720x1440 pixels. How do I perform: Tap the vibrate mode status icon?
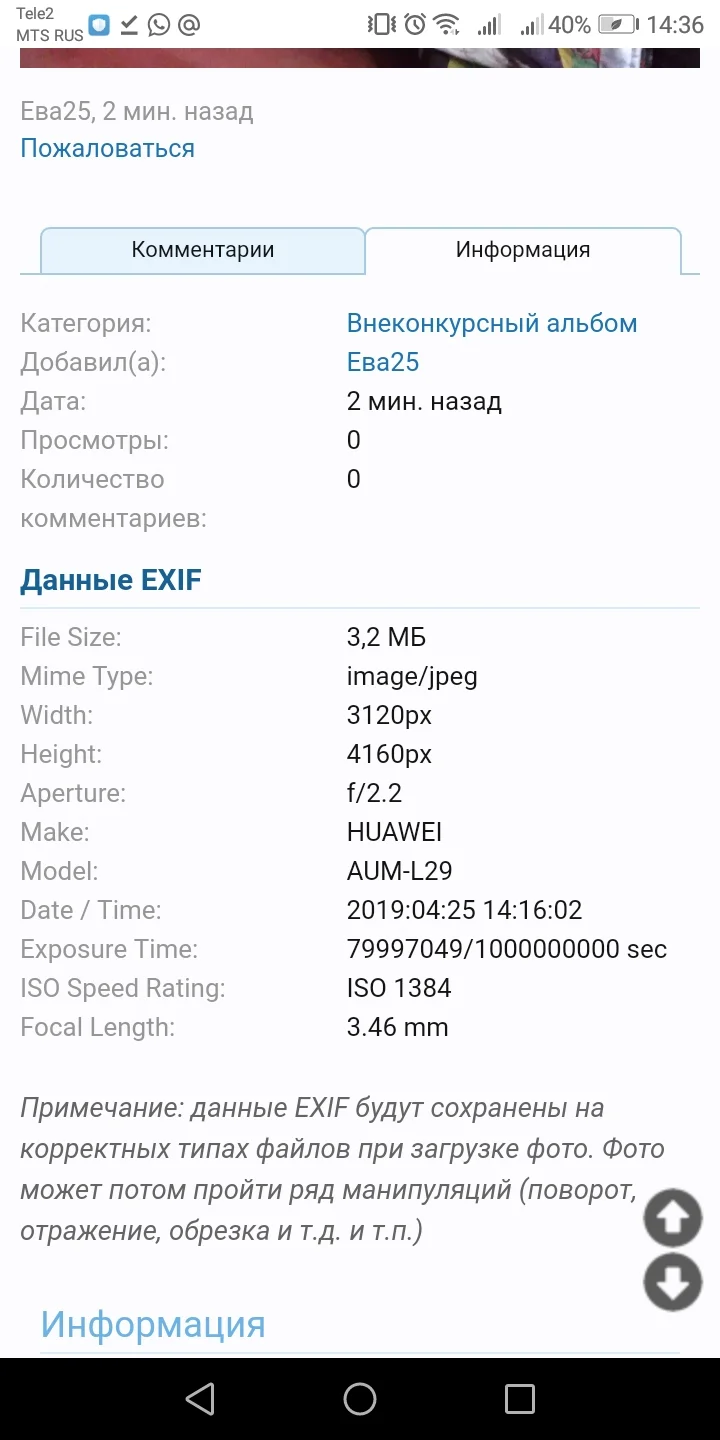tap(381, 24)
